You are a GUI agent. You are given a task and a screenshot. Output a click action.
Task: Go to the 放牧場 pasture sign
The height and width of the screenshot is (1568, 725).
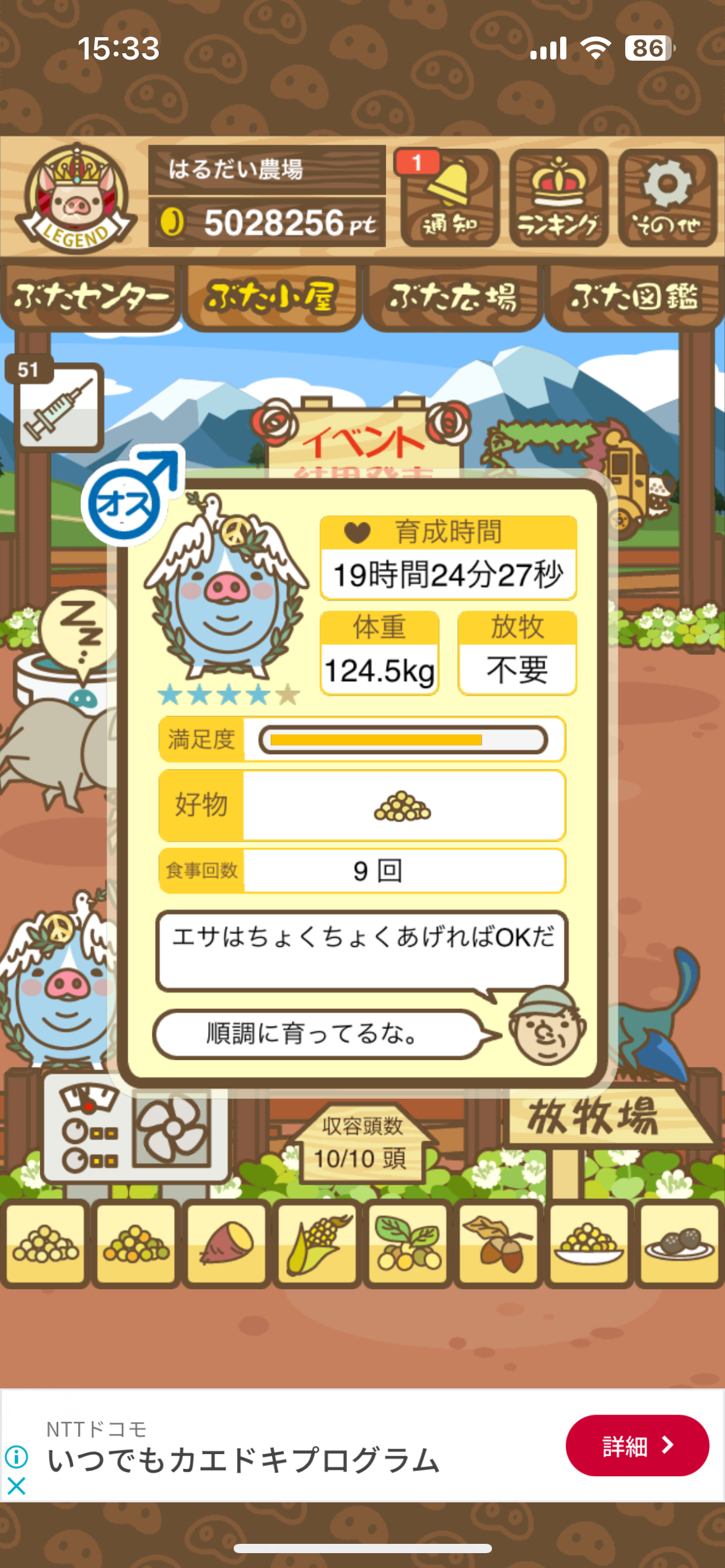[x=595, y=1118]
